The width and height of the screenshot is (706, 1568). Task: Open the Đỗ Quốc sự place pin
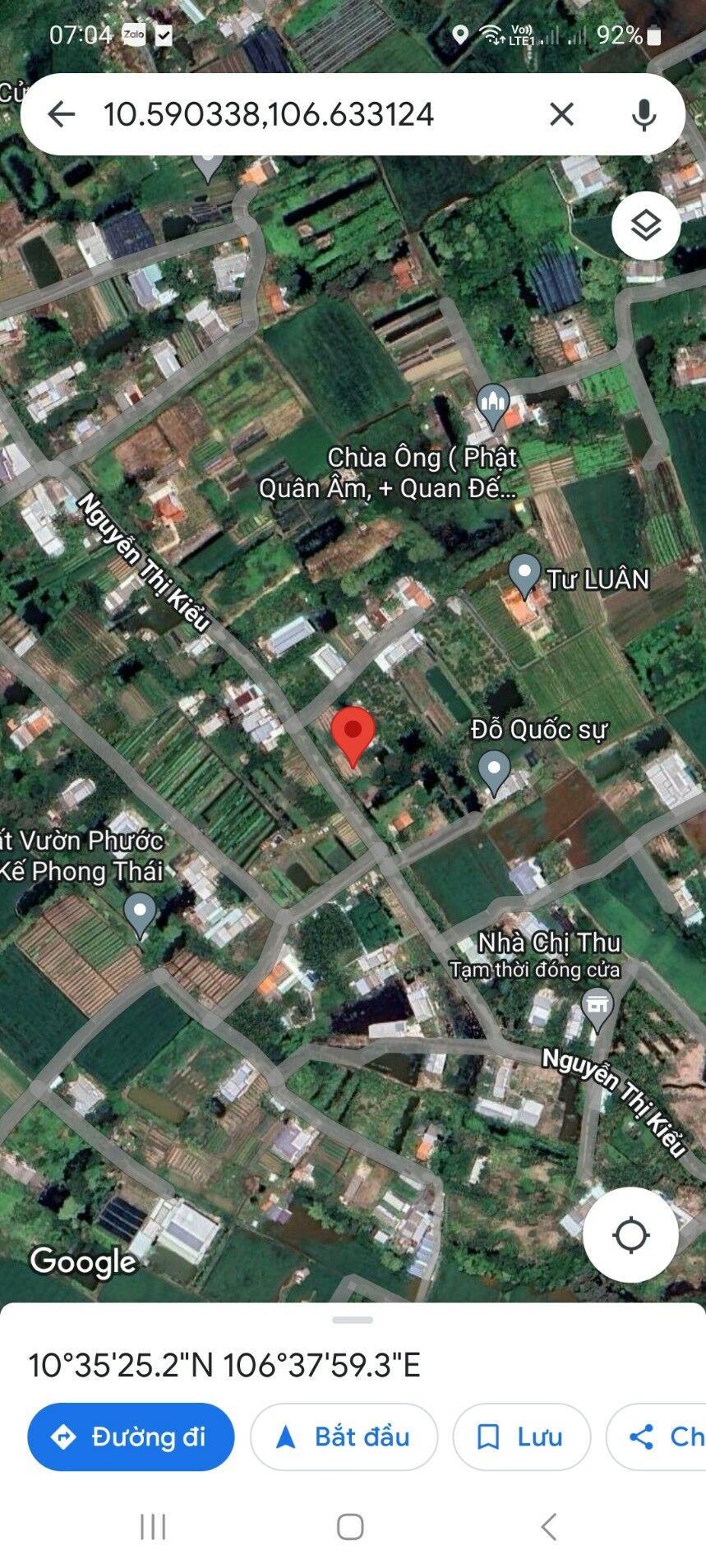pyautogui.click(x=494, y=771)
